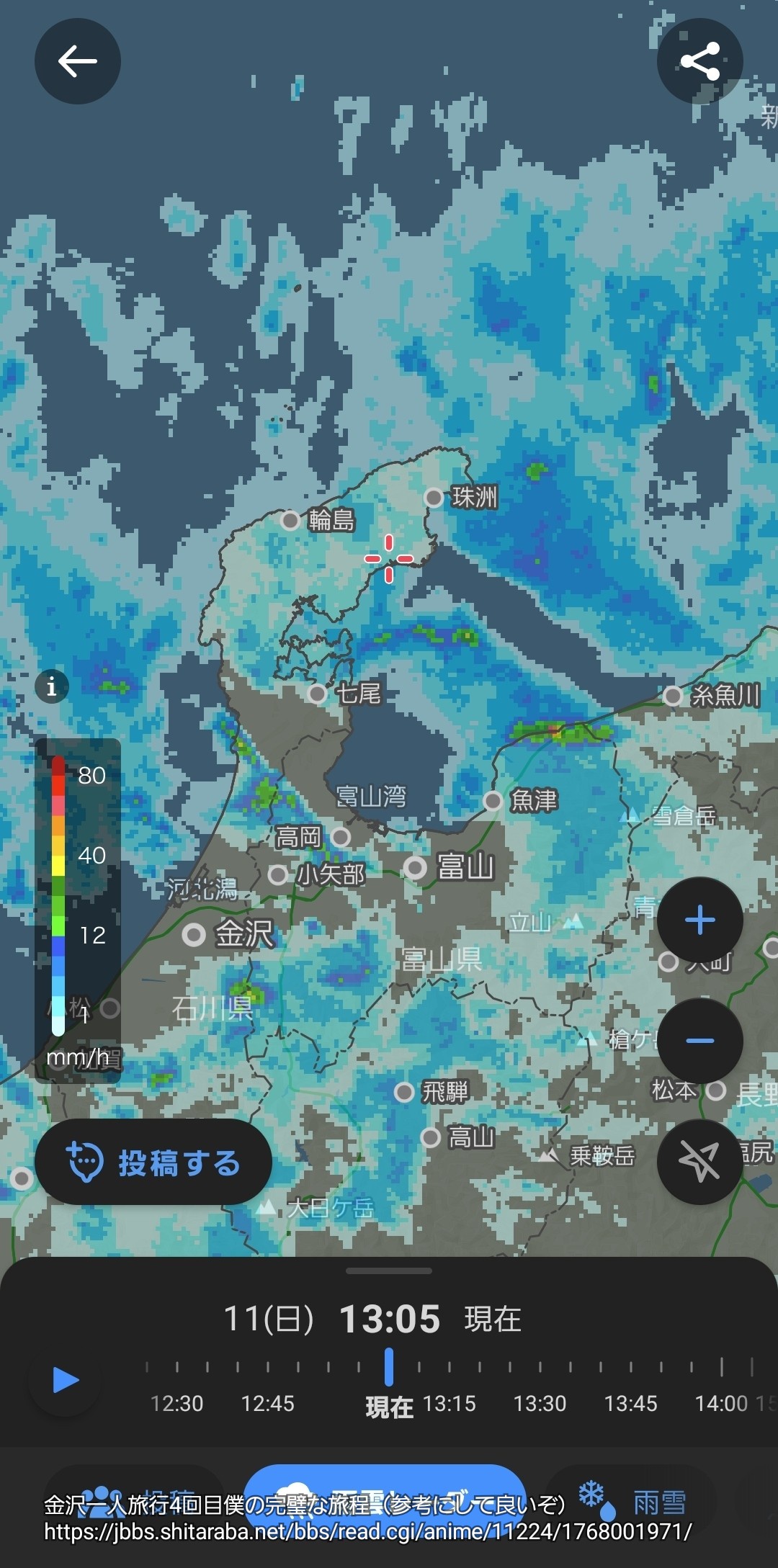
Task: Zoom in on the map with plus button
Action: pos(699,920)
